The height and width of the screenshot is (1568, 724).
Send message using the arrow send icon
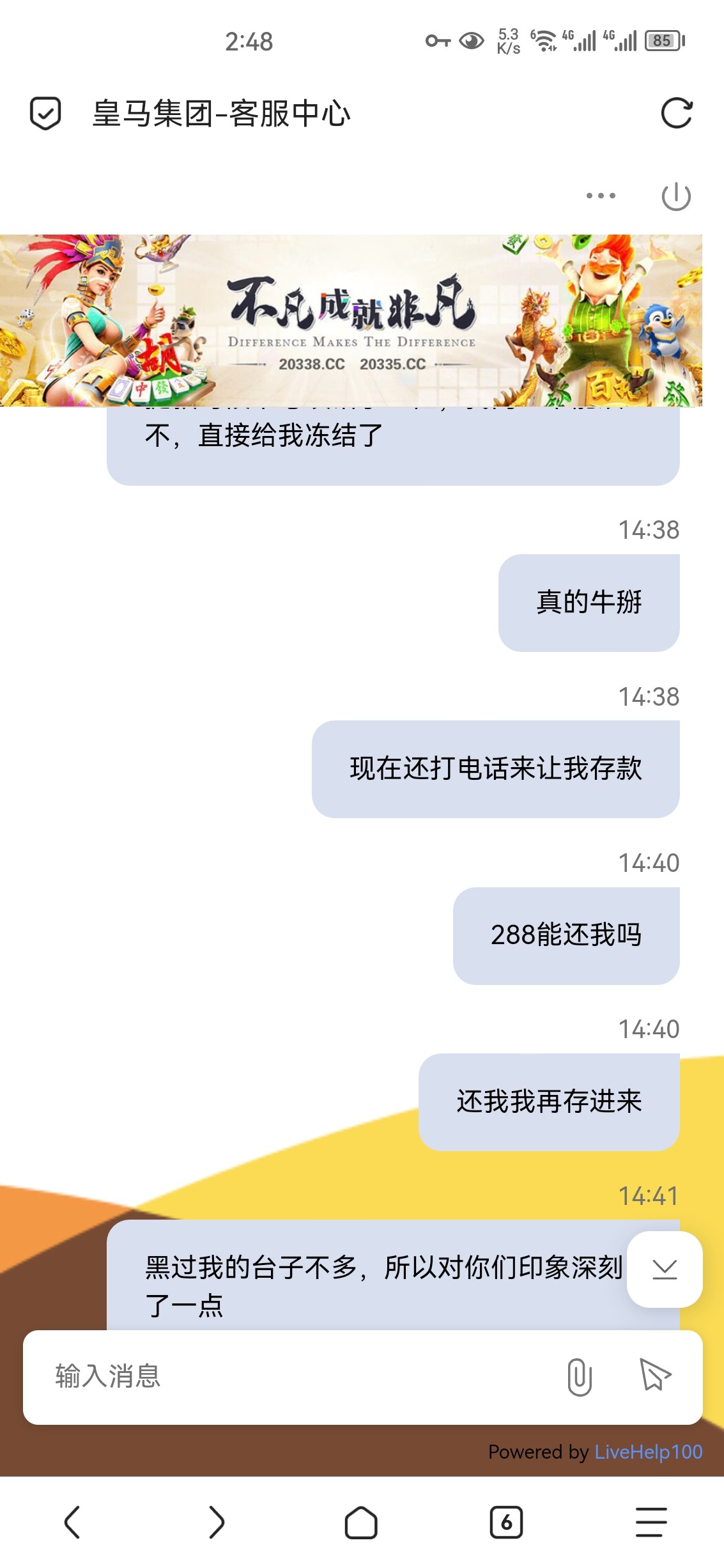pyautogui.click(x=653, y=1376)
